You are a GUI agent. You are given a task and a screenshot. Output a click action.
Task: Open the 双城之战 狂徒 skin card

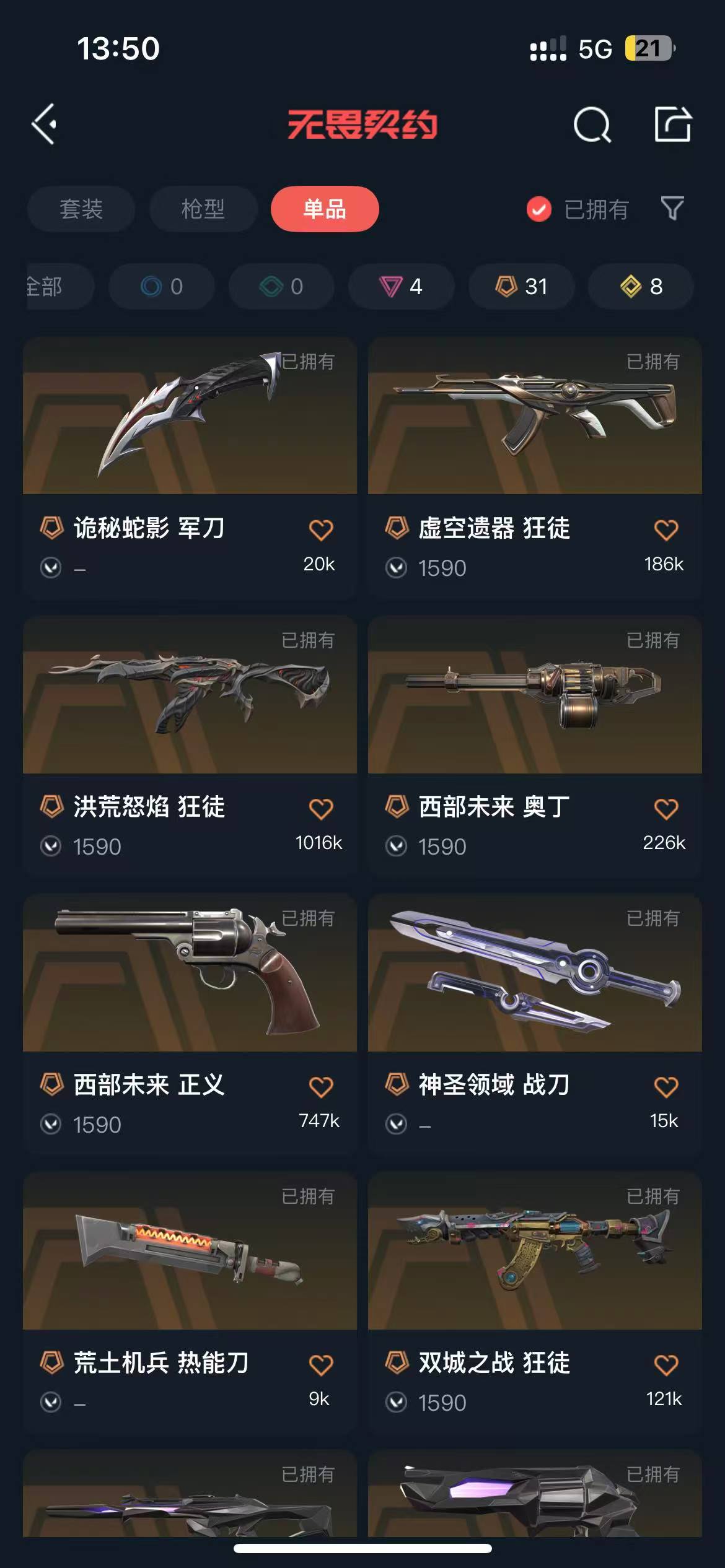534,1270
